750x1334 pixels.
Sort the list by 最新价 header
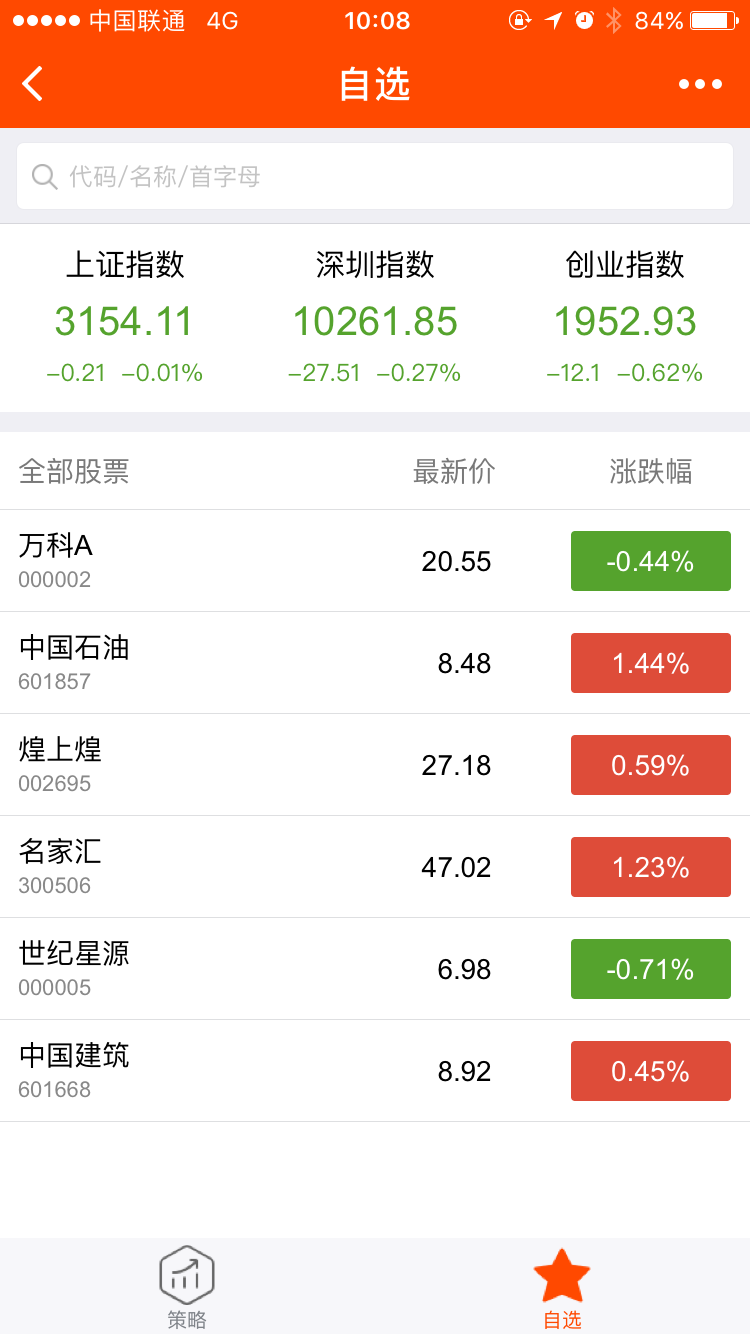[x=454, y=471]
